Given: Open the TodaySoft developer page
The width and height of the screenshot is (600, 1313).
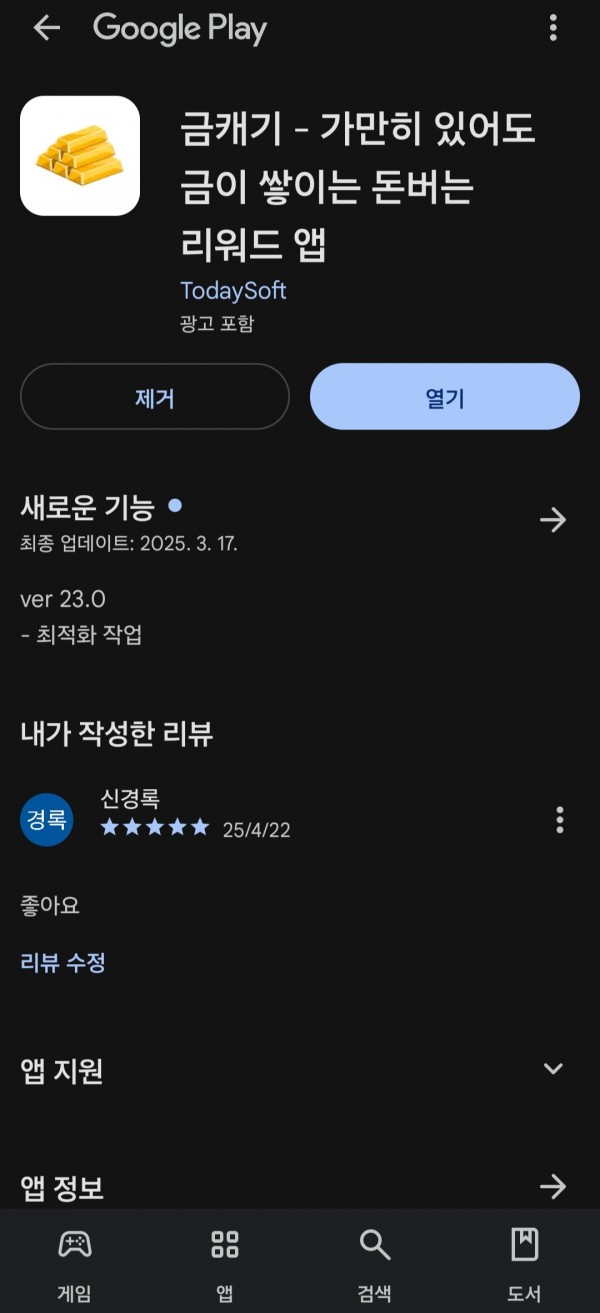Looking at the screenshot, I should pyautogui.click(x=233, y=291).
